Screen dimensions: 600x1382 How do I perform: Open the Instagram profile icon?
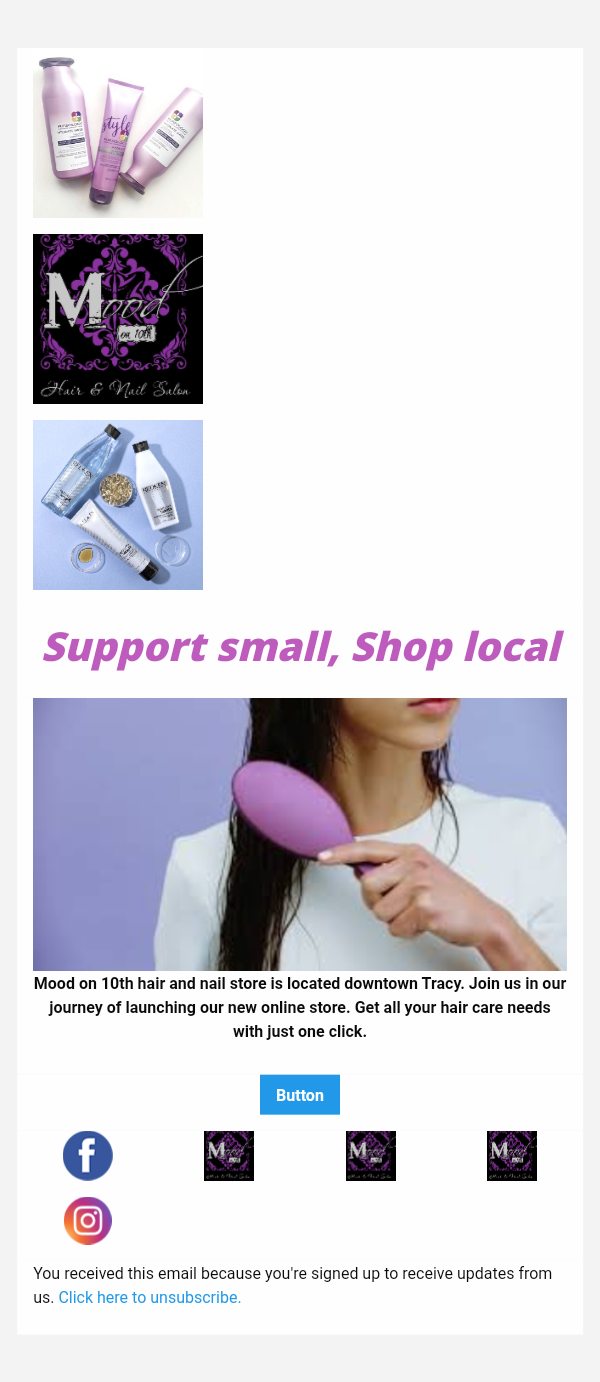tap(88, 1221)
